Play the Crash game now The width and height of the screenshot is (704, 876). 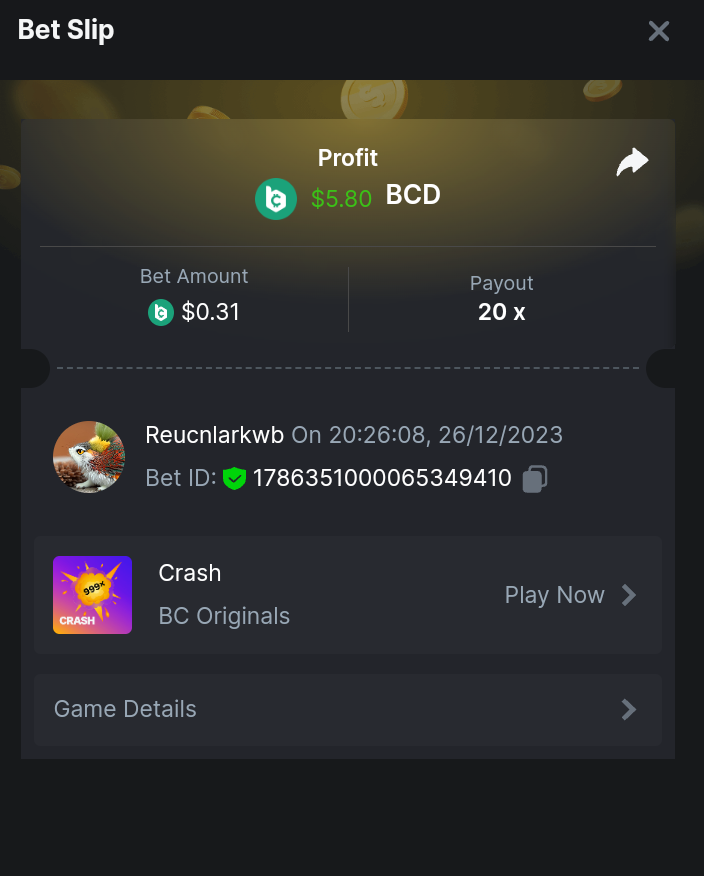pyautogui.click(x=570, y=595)
